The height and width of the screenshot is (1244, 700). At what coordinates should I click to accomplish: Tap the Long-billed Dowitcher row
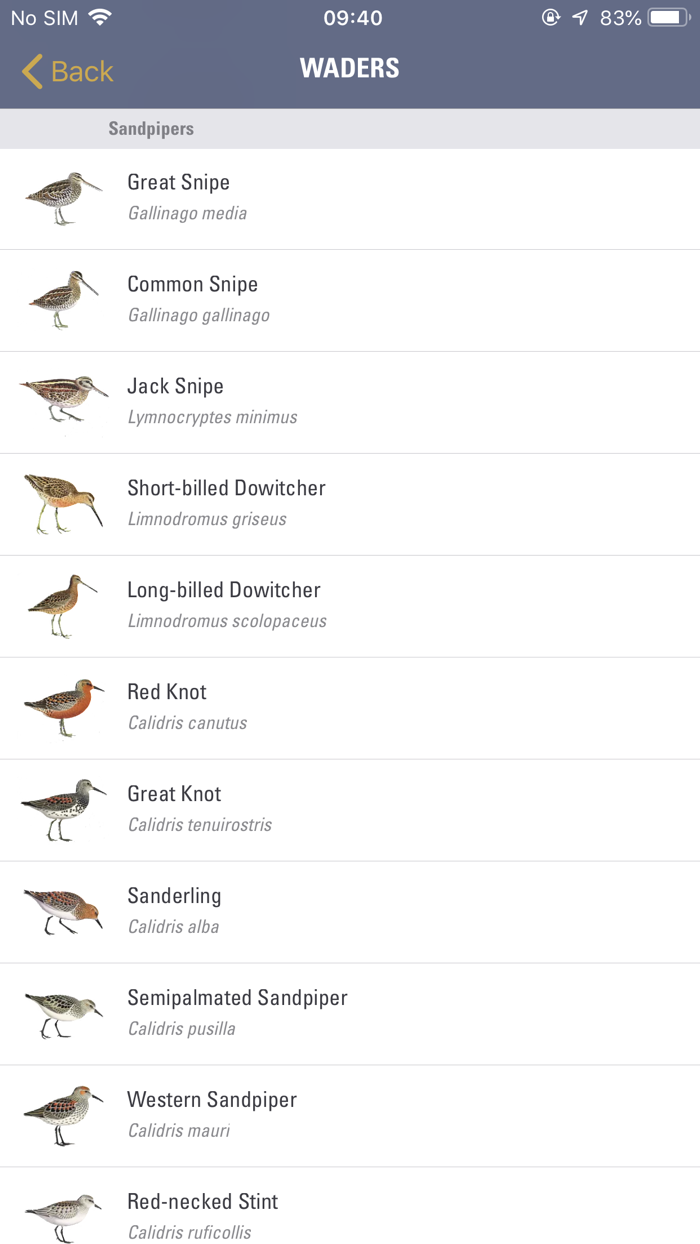click(350, 606)
